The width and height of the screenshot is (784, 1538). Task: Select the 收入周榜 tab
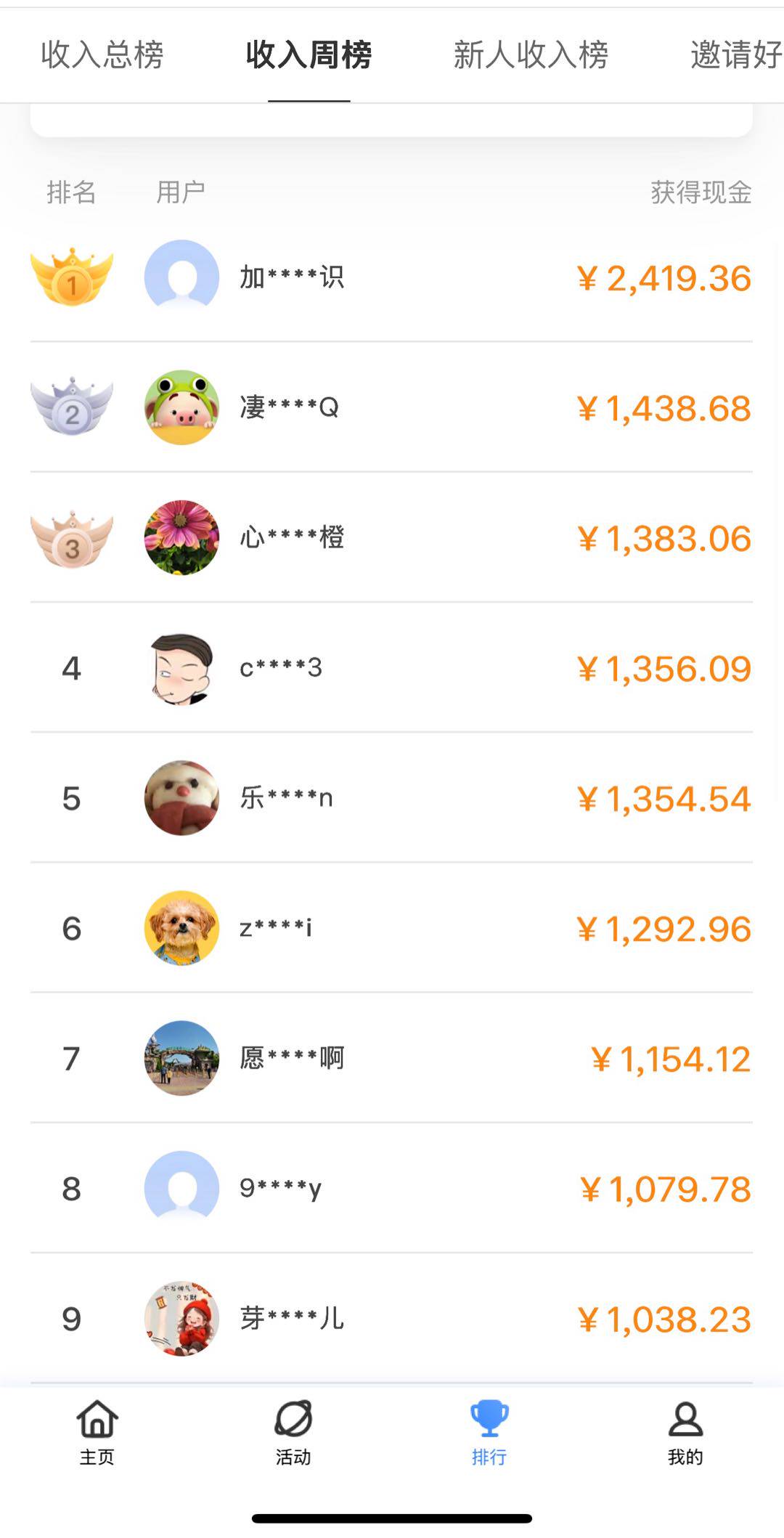[x=309, y=55]
